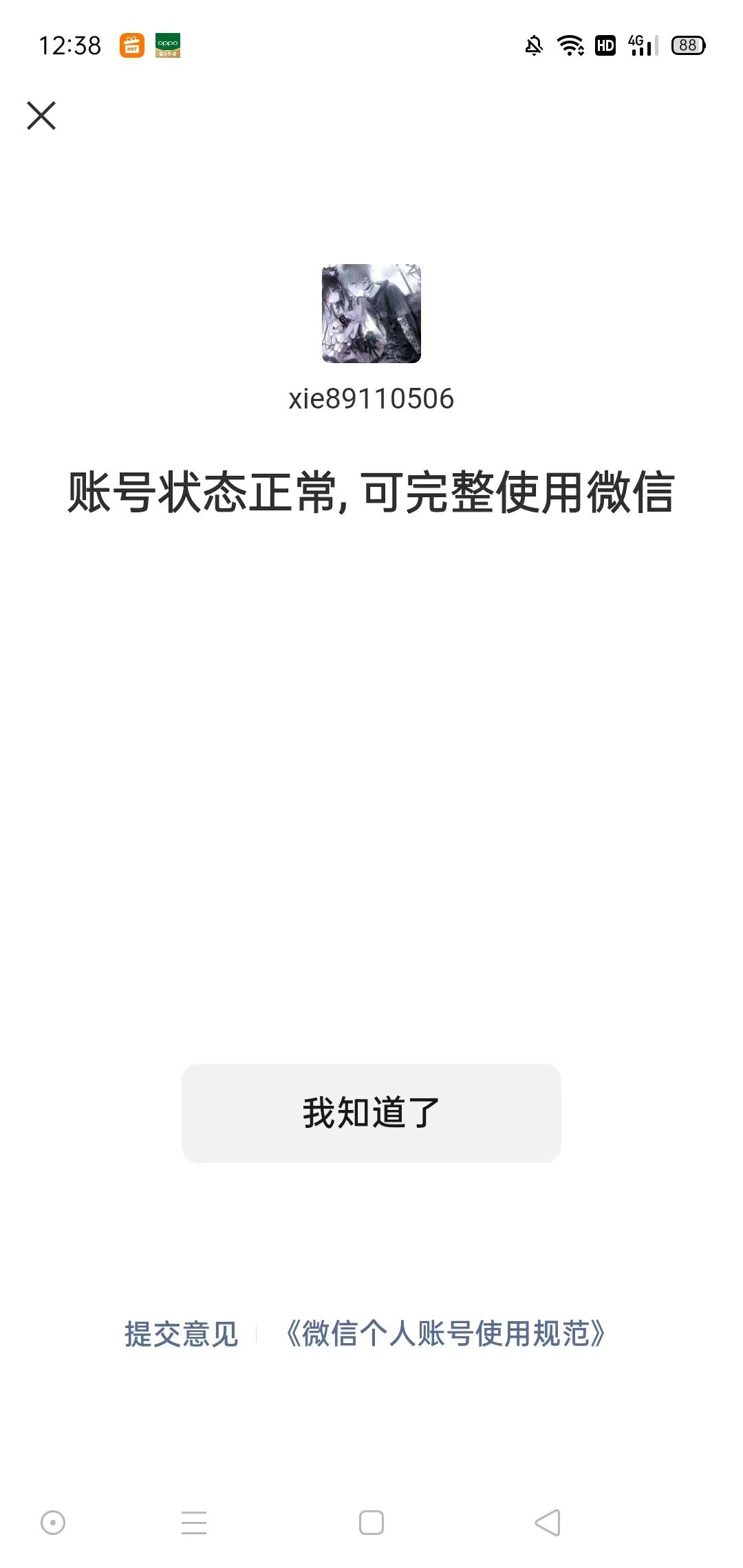Tap the green OPPO notification icon

[x=167, y=45]
